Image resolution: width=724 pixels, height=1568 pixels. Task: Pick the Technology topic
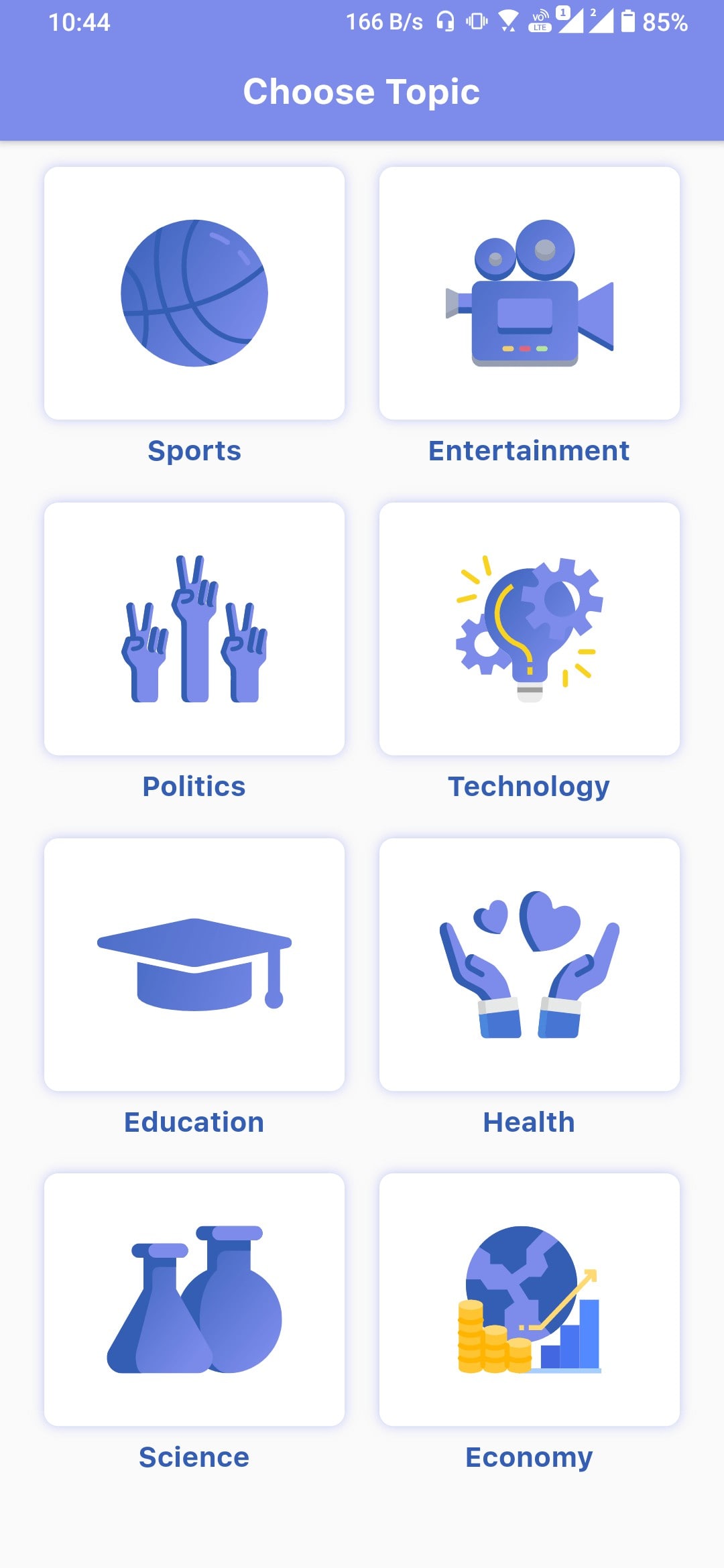pos(530,629)
